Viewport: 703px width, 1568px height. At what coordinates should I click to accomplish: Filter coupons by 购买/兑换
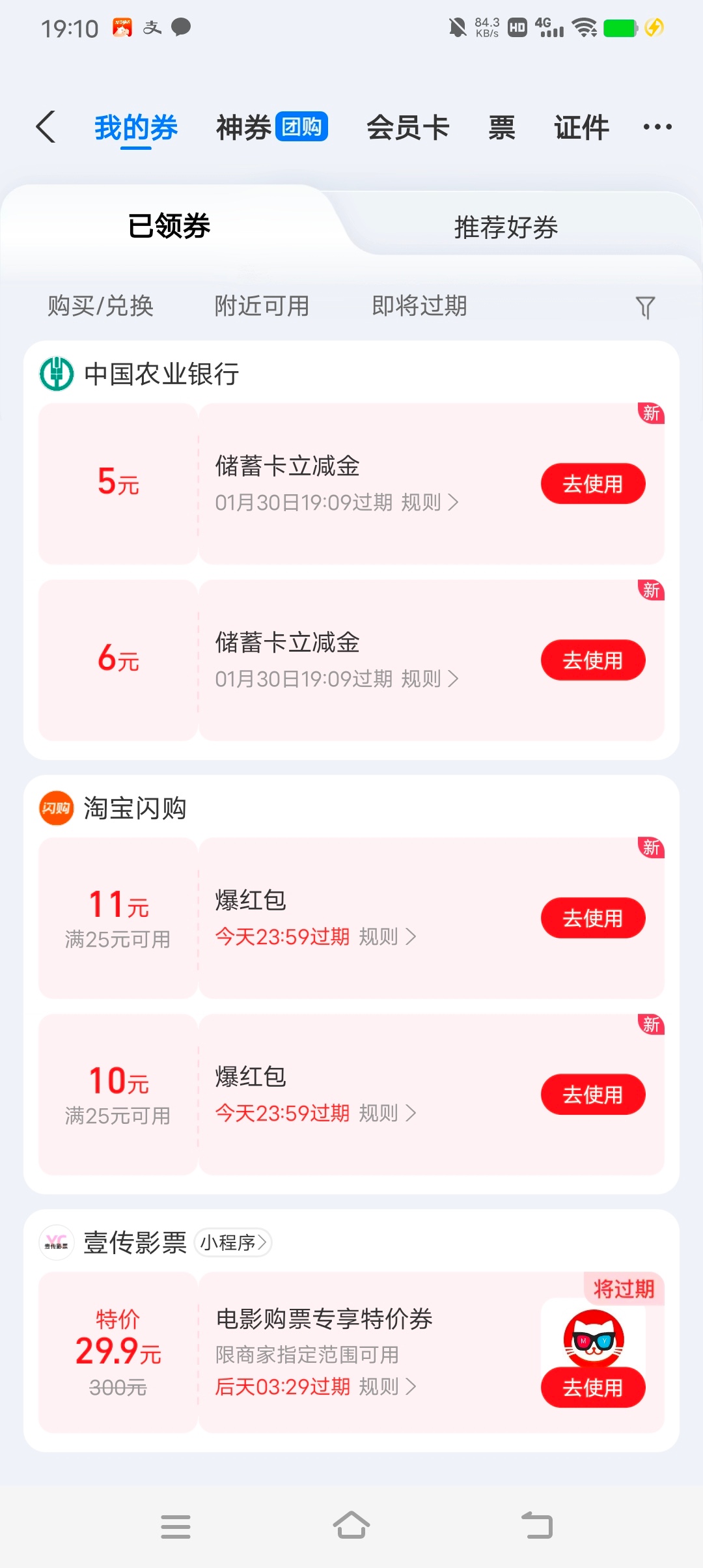click(x=100, y=305)
